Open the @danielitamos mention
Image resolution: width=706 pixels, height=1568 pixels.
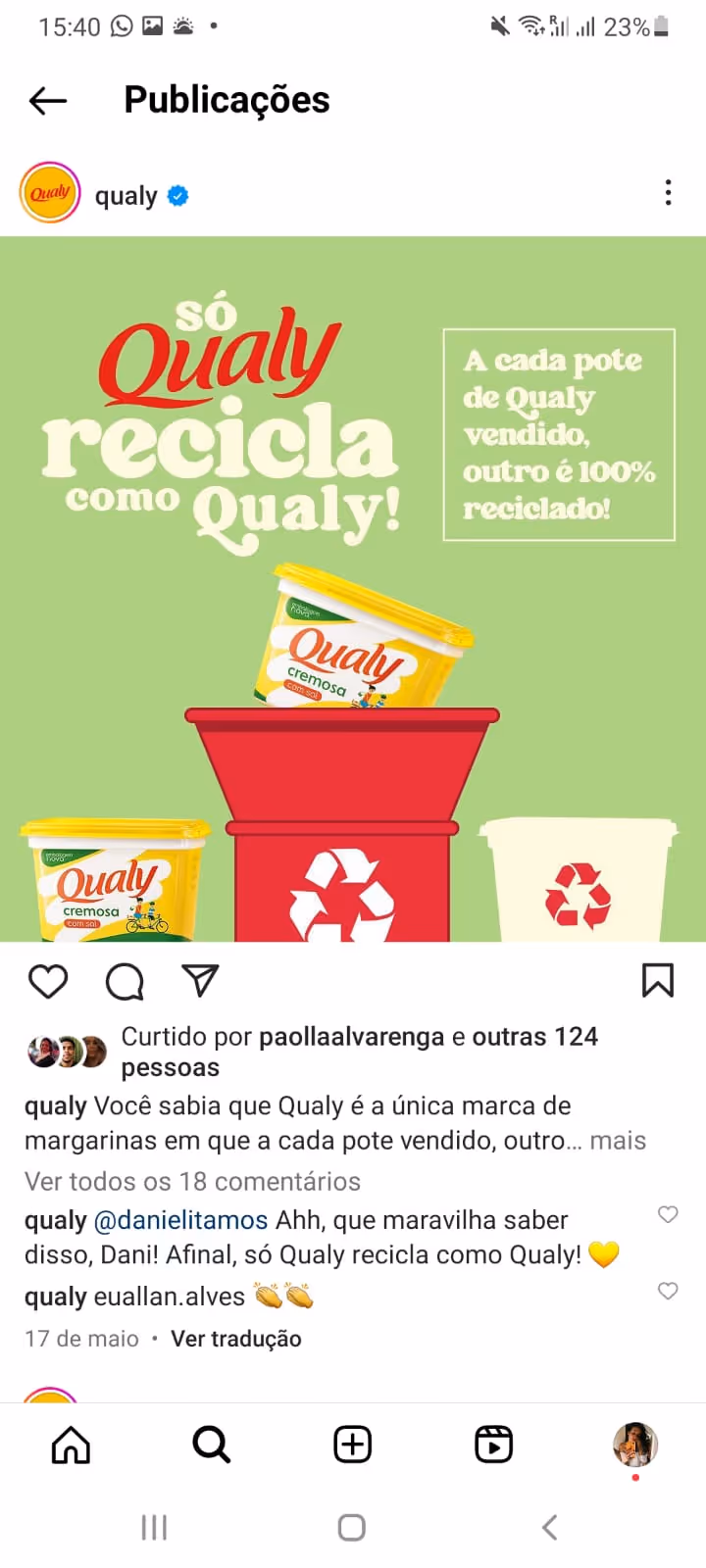click(180, 1220)
